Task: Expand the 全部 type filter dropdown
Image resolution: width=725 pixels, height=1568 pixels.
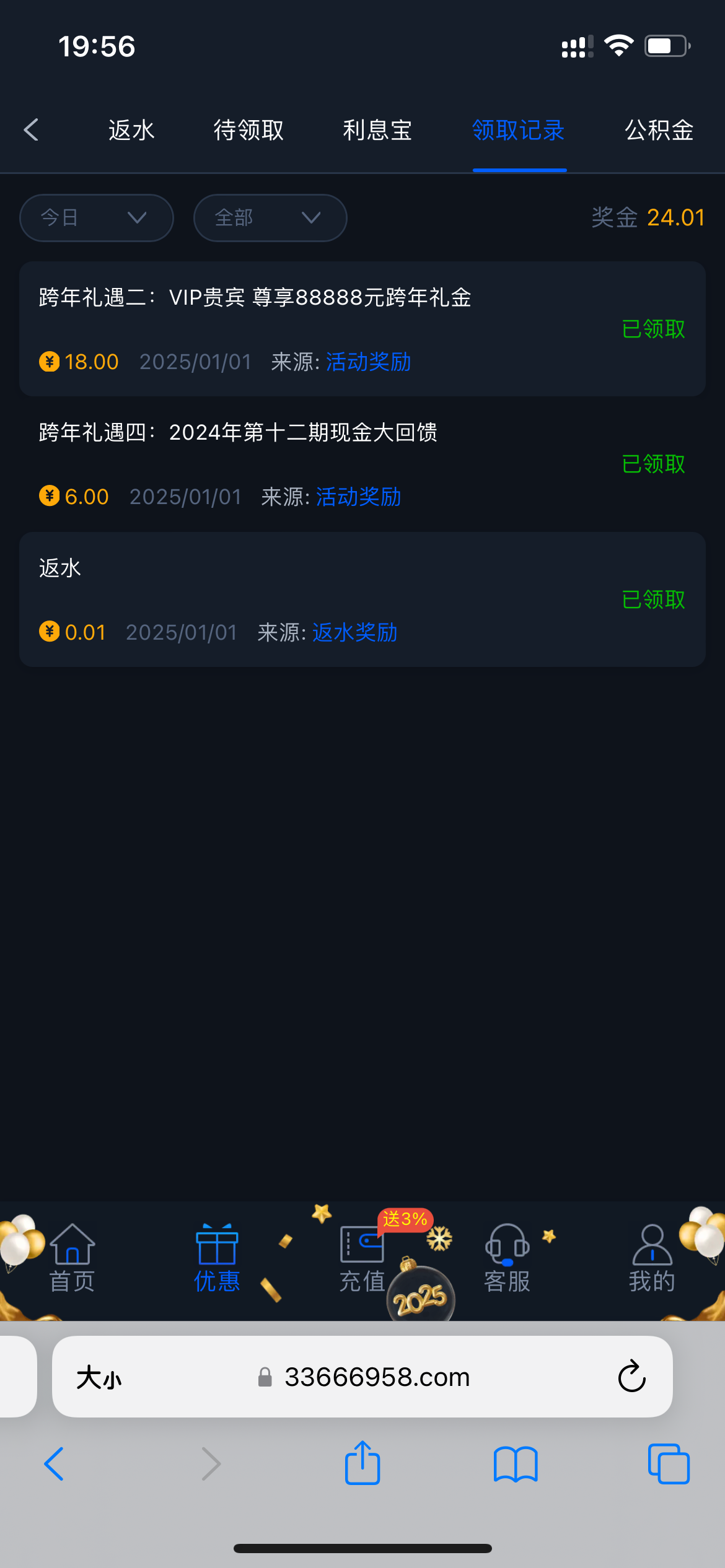Action: (270, 218)
